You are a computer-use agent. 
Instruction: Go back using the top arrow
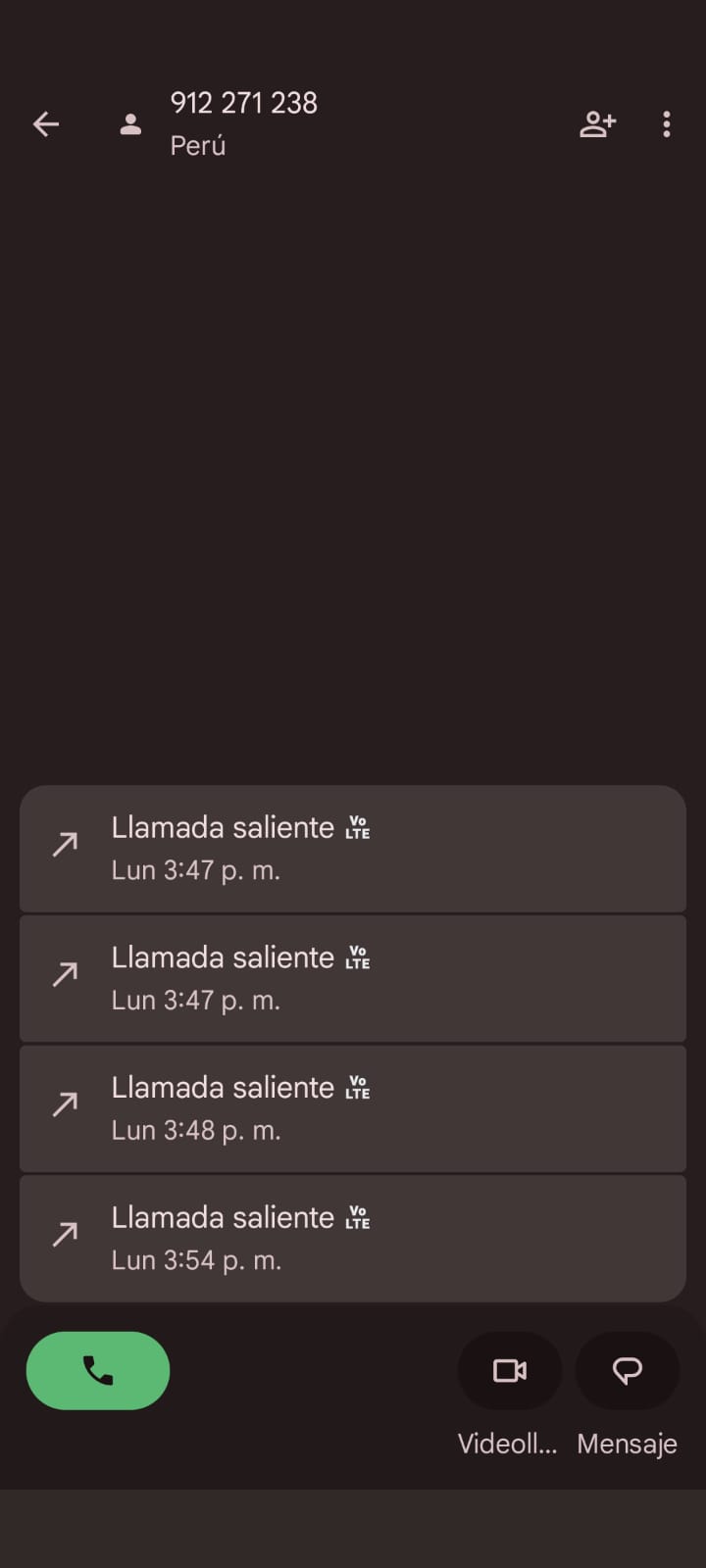tap(46, 124)
